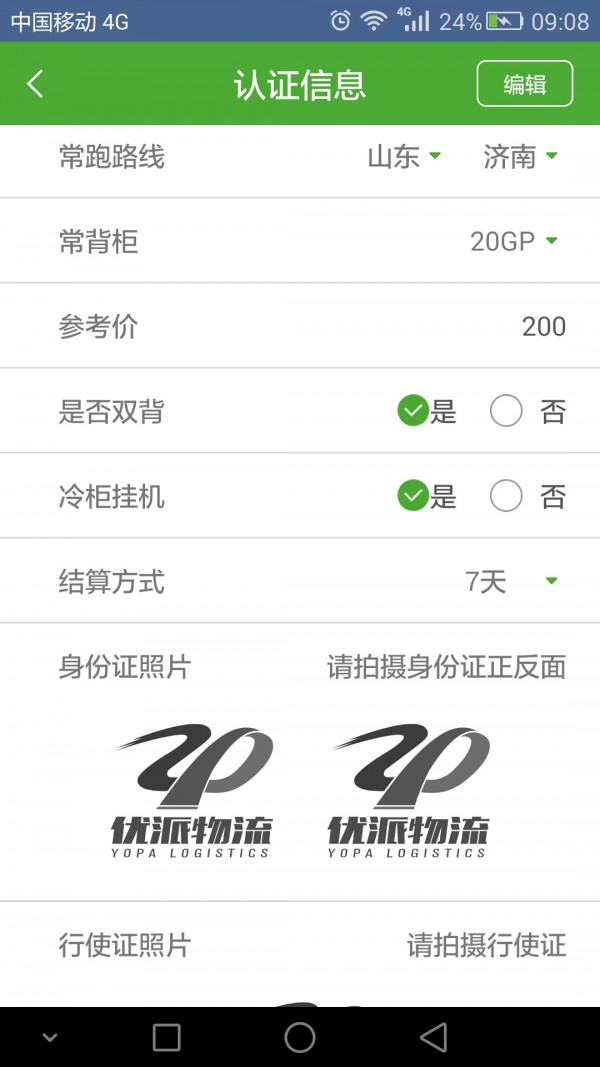Go back from 认证信息 page
This screenshot has height=1067, width=600.
click(x=36, y=84)
